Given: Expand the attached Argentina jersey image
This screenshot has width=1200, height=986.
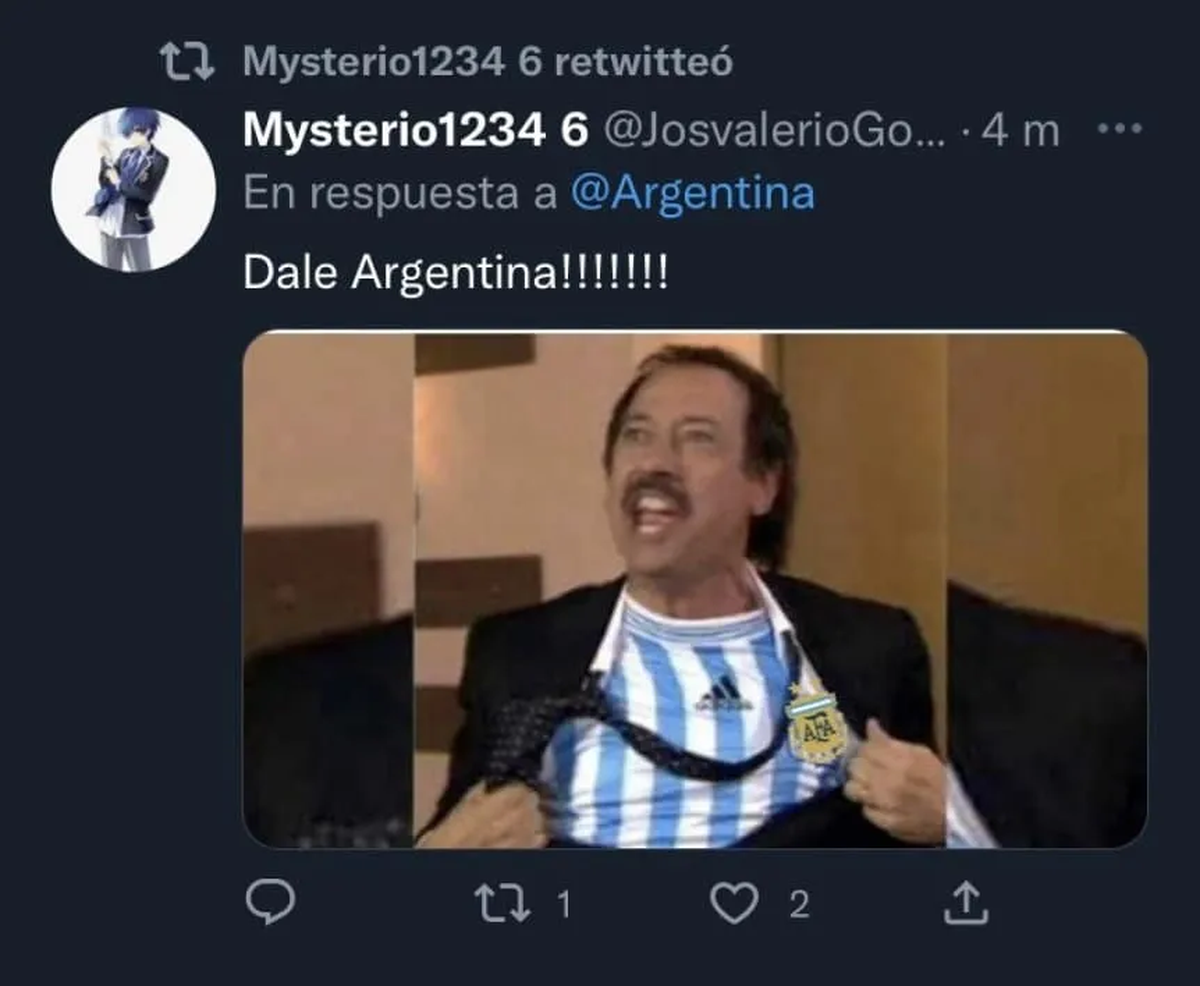Looking at the screenshot, I should pyautogui.click(x=695, y=590).
